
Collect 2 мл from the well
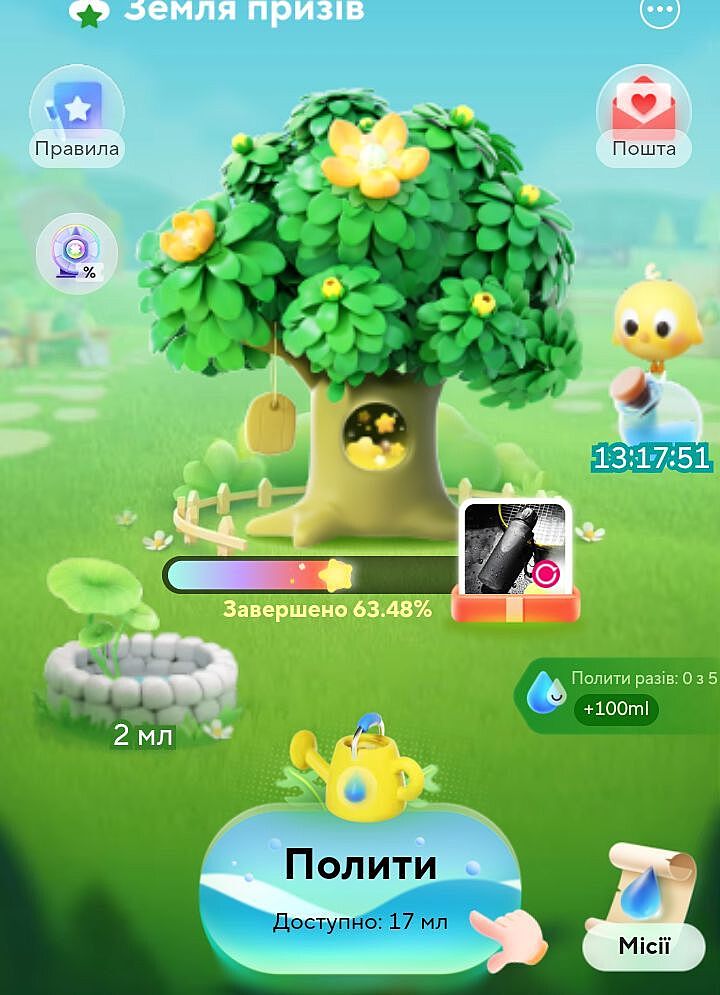(140, 670)
